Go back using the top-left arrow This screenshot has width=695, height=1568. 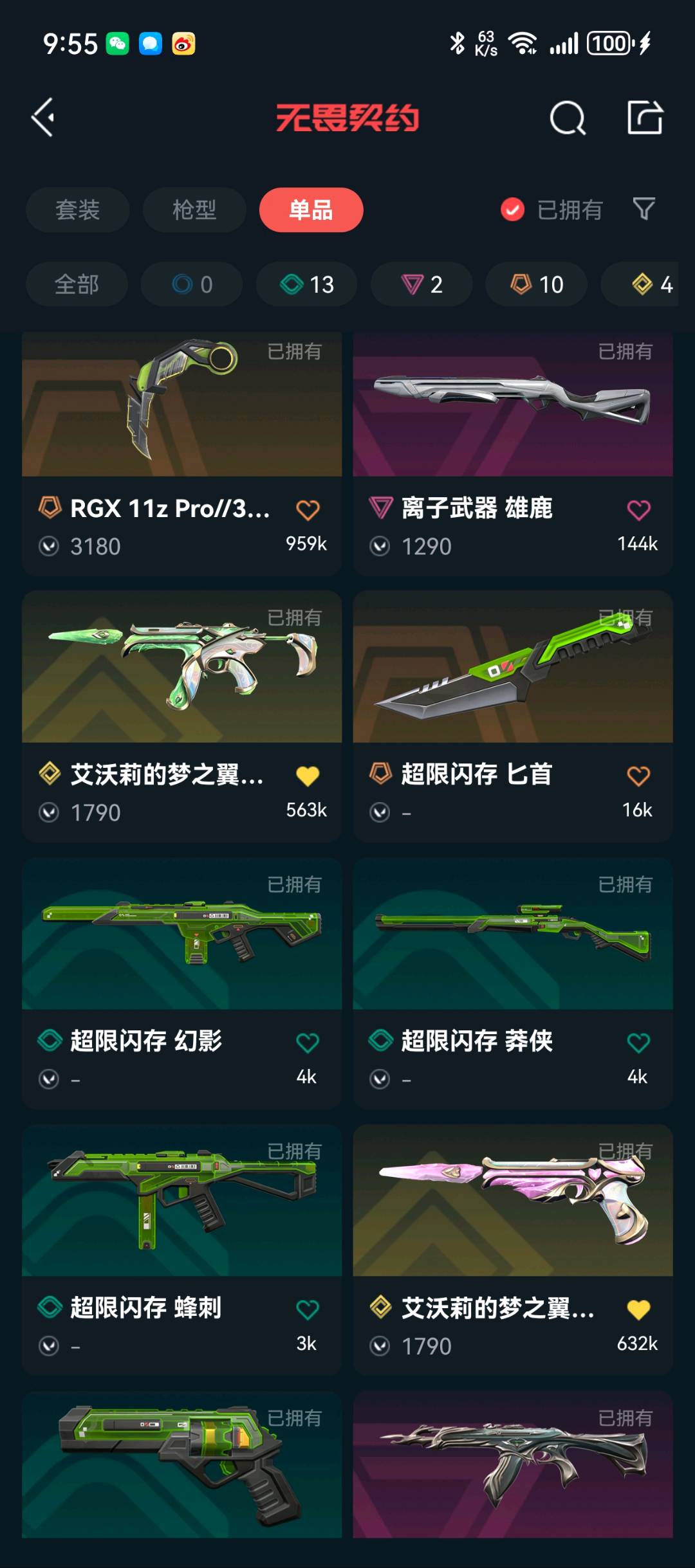coord(43,118)
